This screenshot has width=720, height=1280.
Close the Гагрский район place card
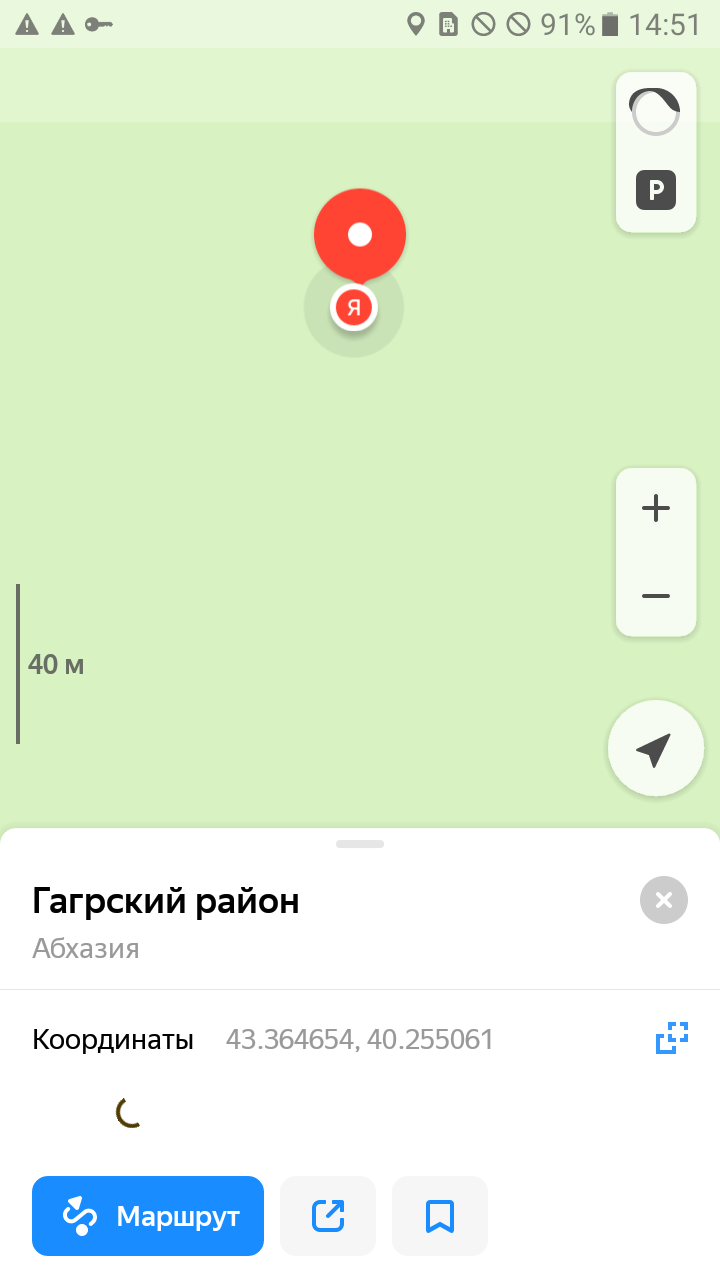point(664,900)
